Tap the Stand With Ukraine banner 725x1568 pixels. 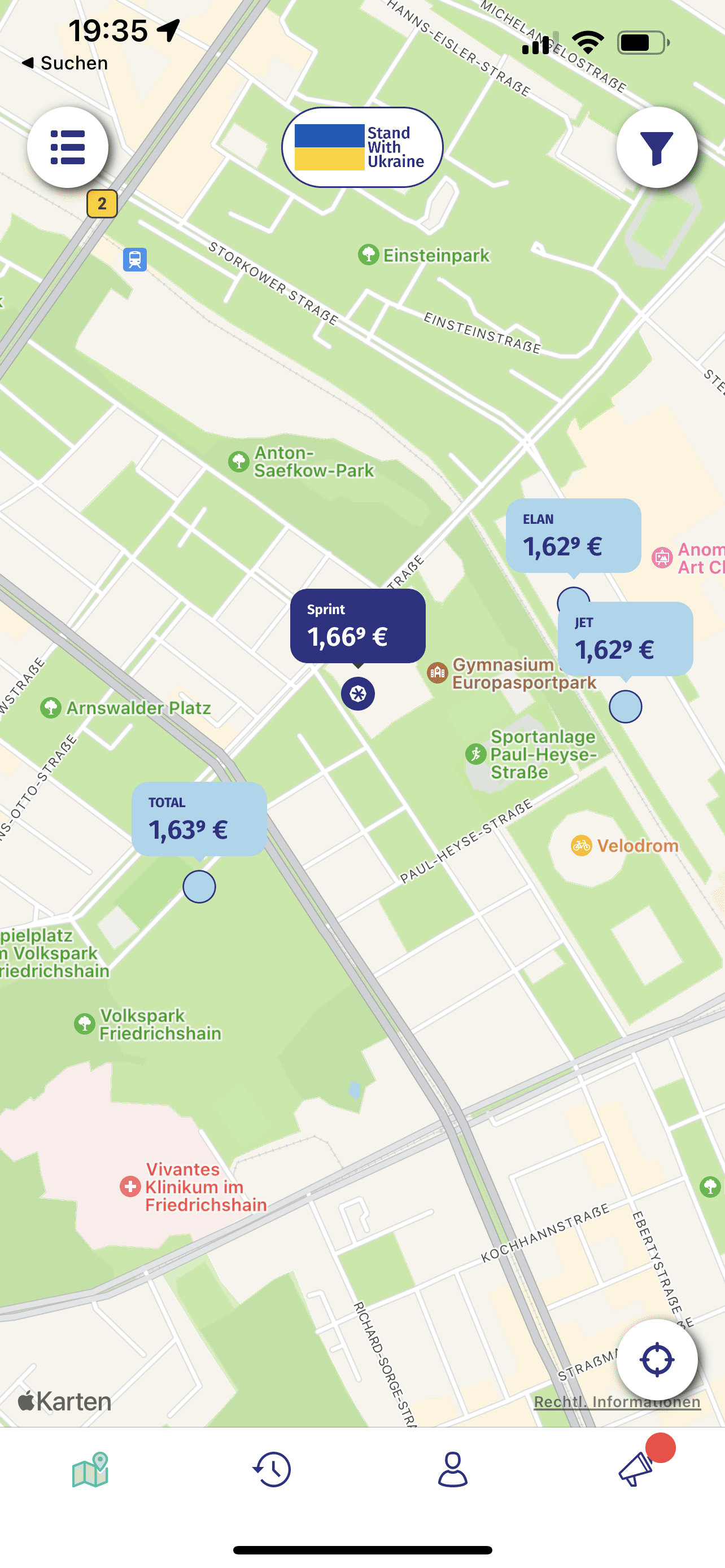(x=362, y=147)
